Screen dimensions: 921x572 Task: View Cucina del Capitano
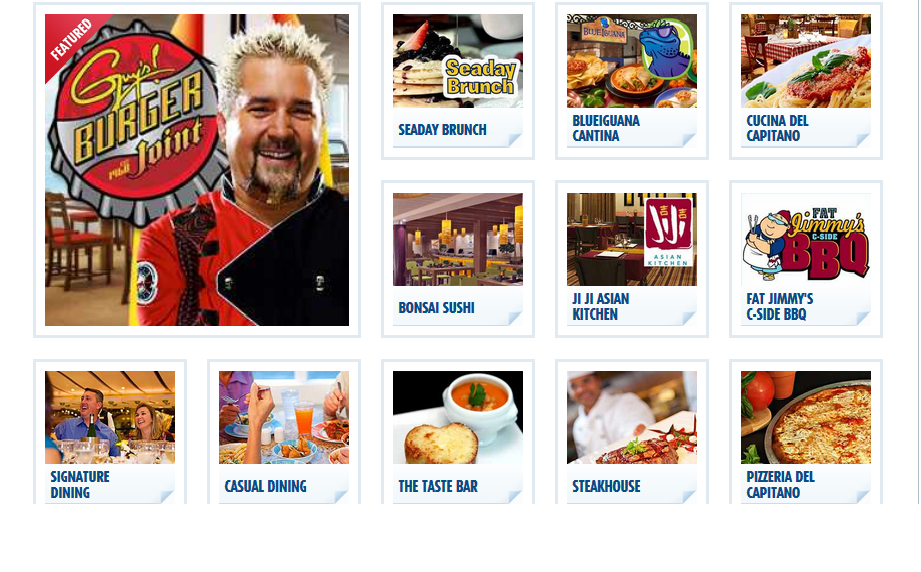805,80
